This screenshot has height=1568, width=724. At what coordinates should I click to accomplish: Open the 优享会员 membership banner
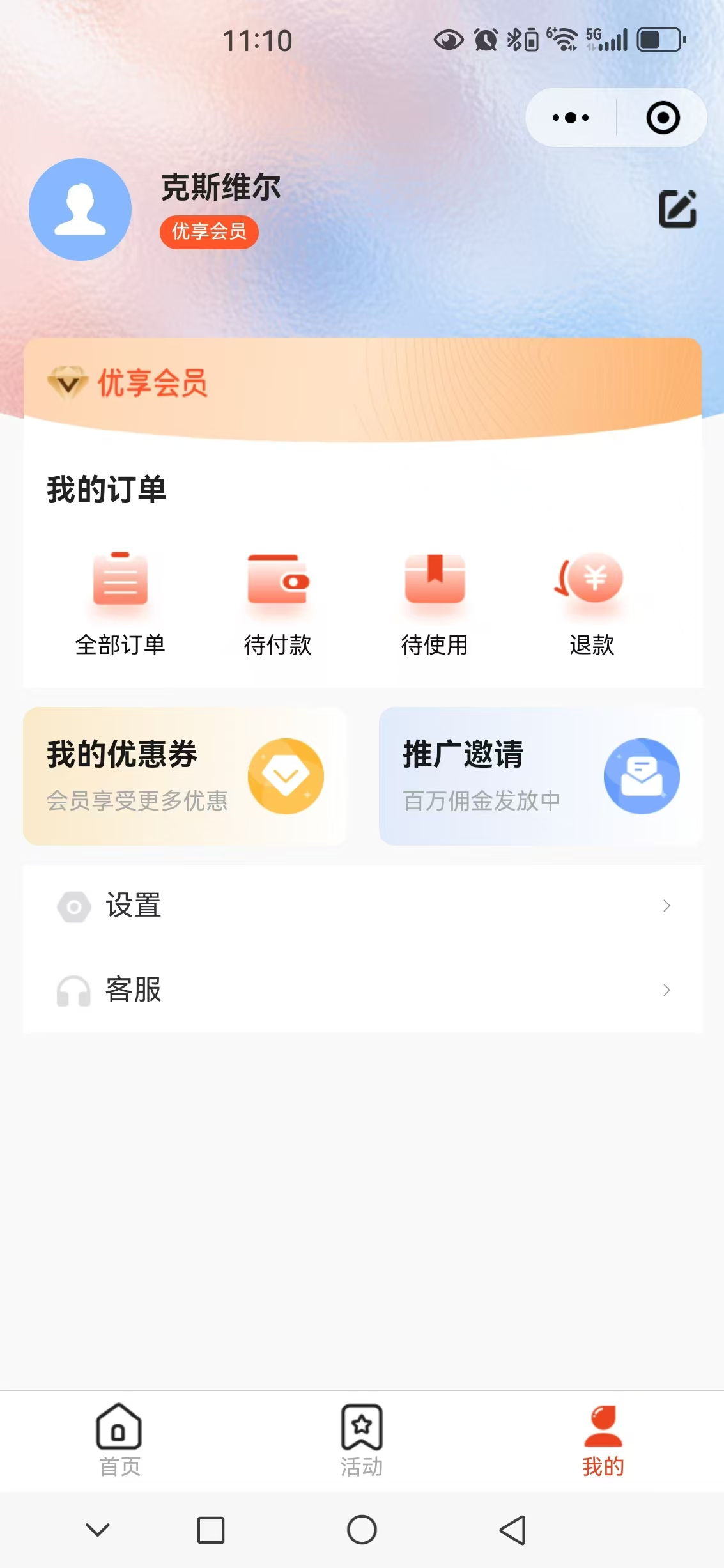click(362, 385)
